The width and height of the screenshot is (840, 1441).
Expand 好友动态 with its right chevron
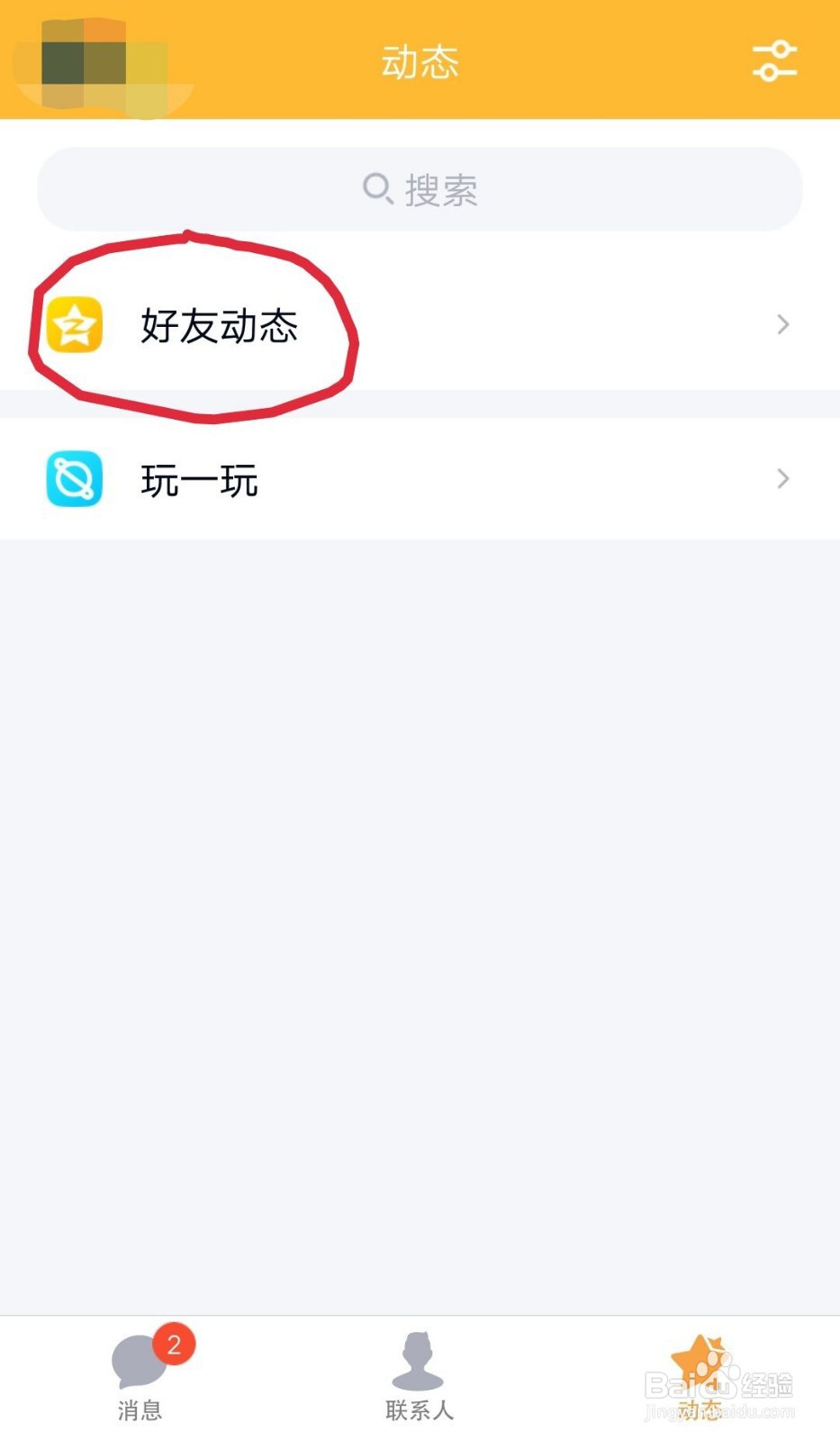coord(781,325)
